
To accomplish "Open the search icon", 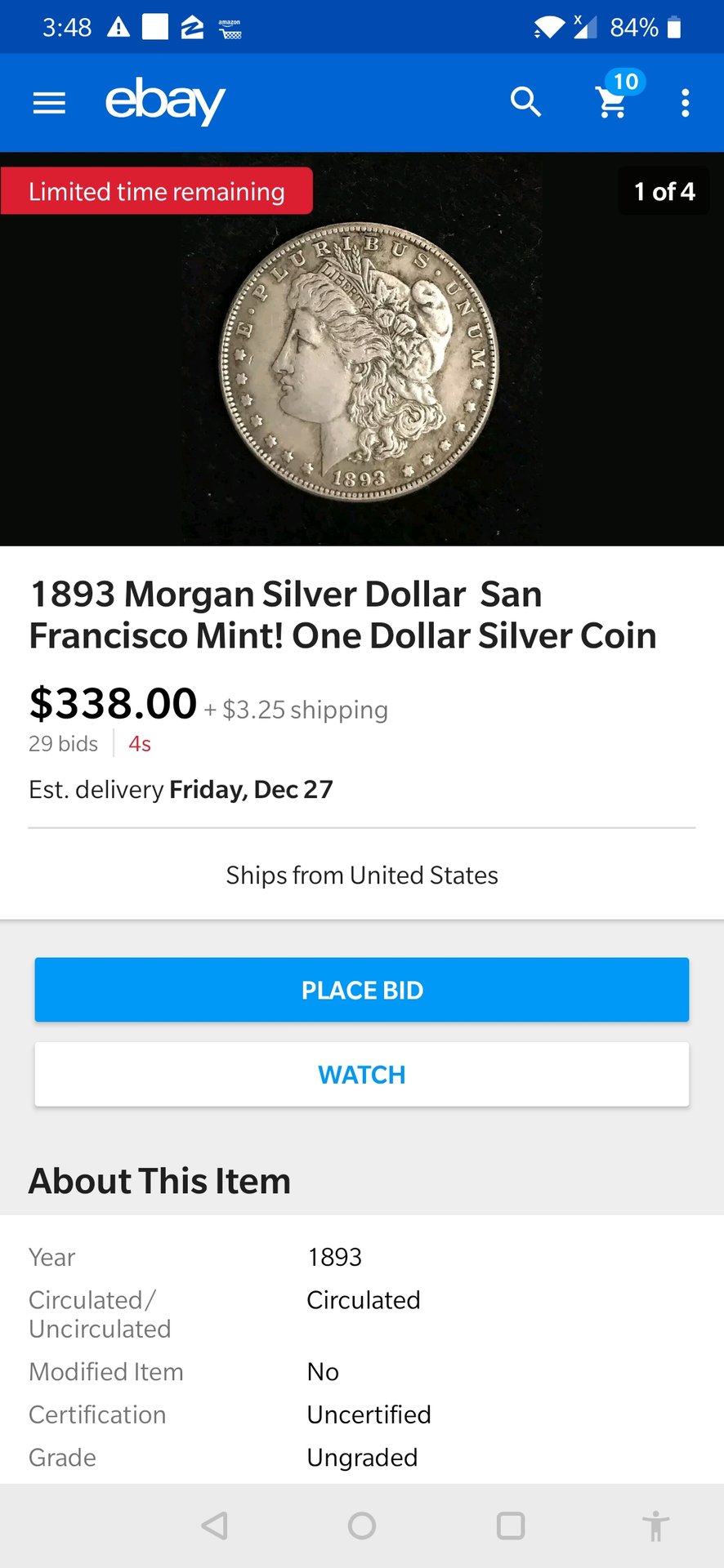I will click(525, 103).
